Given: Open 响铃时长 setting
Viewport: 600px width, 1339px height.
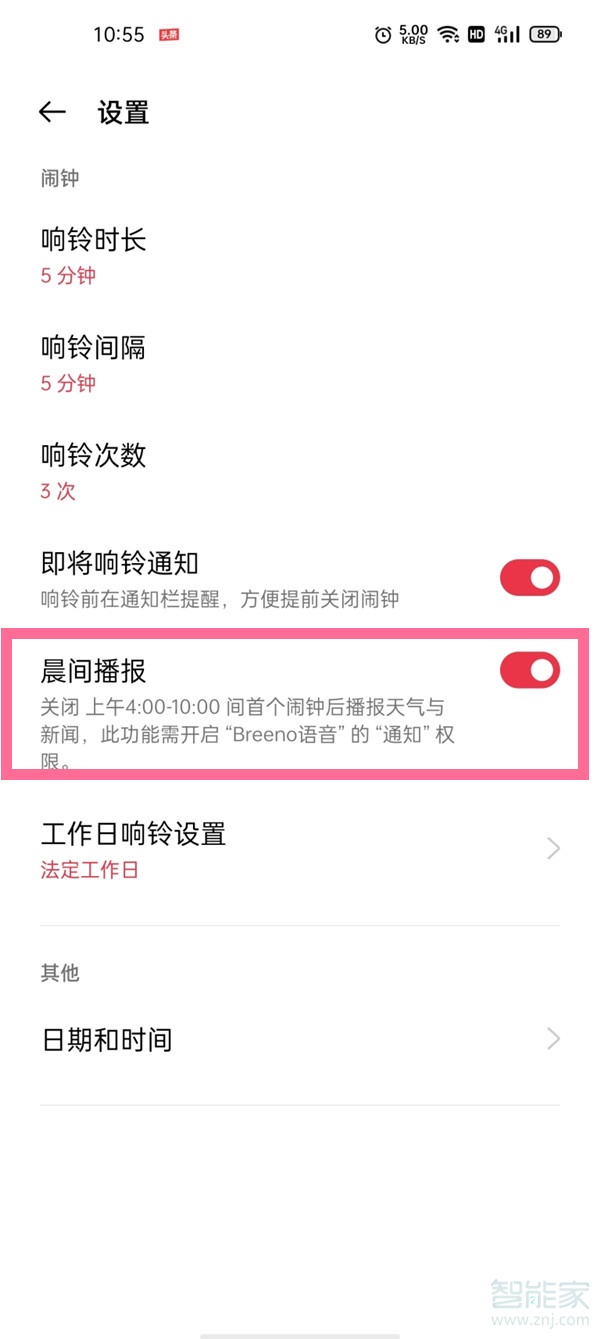Looking at the screenshot, I should [x=94, y=255].
